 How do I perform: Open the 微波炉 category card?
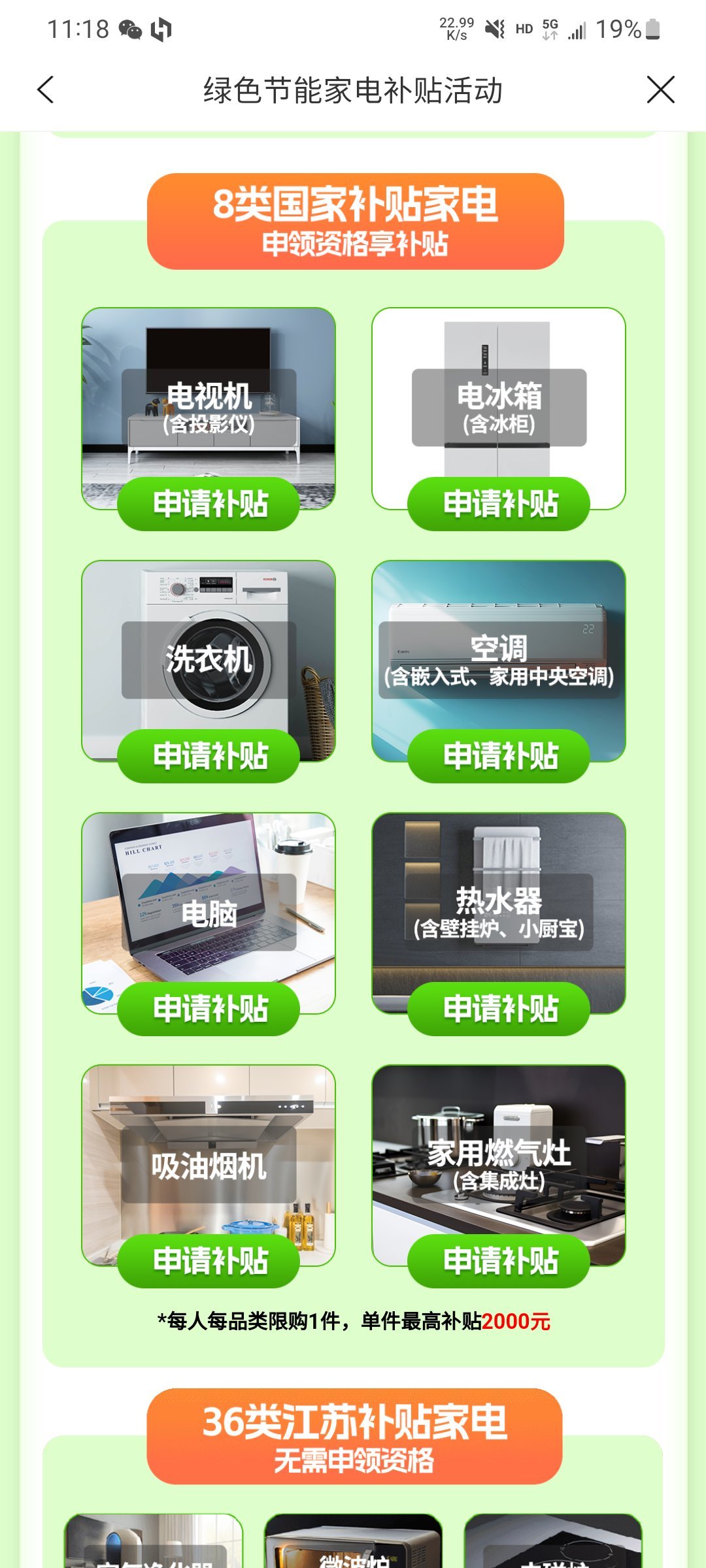tap(353, 1542)
